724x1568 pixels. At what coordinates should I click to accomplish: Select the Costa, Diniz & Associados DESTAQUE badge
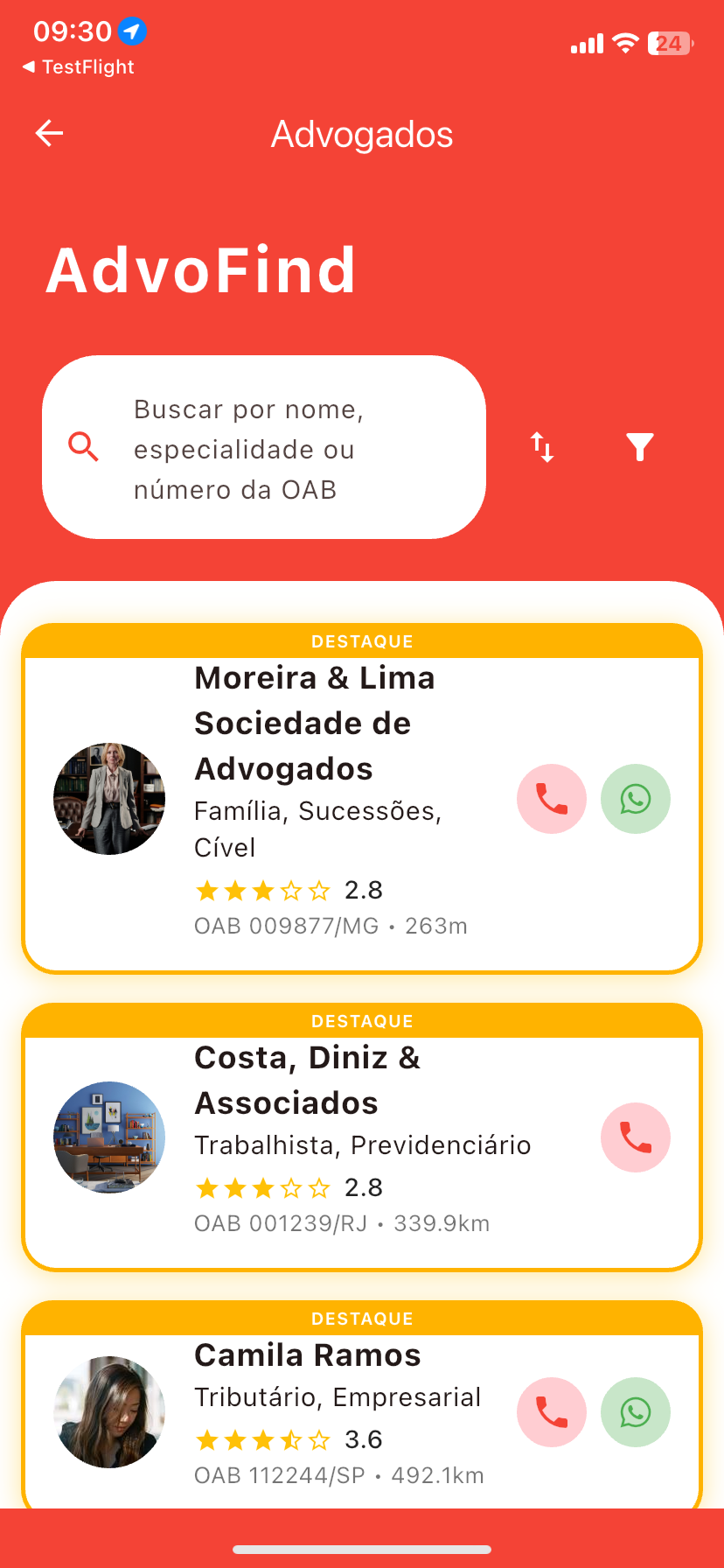362,1019
